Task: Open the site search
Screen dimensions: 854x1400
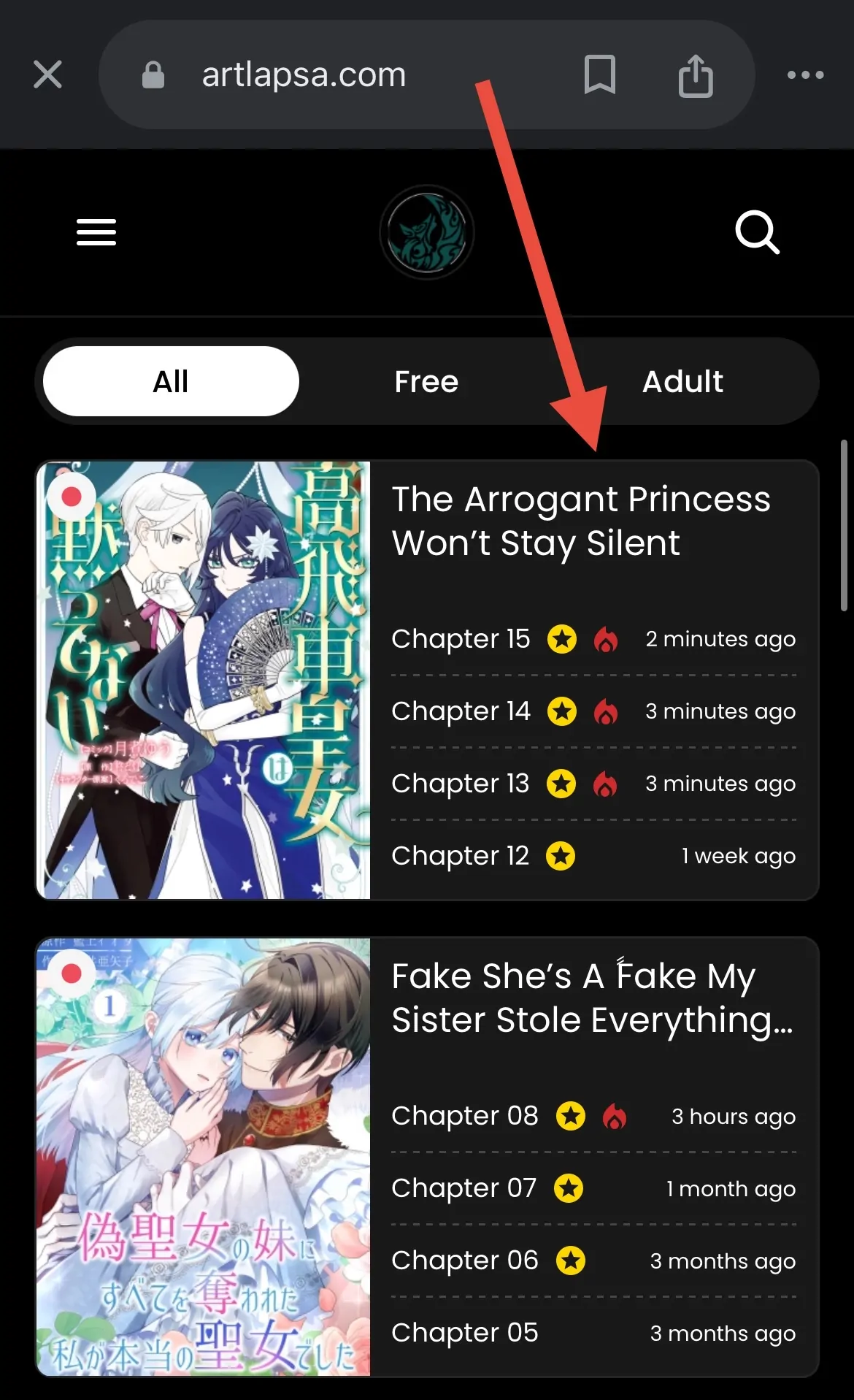Action: [x=757, y=232]
